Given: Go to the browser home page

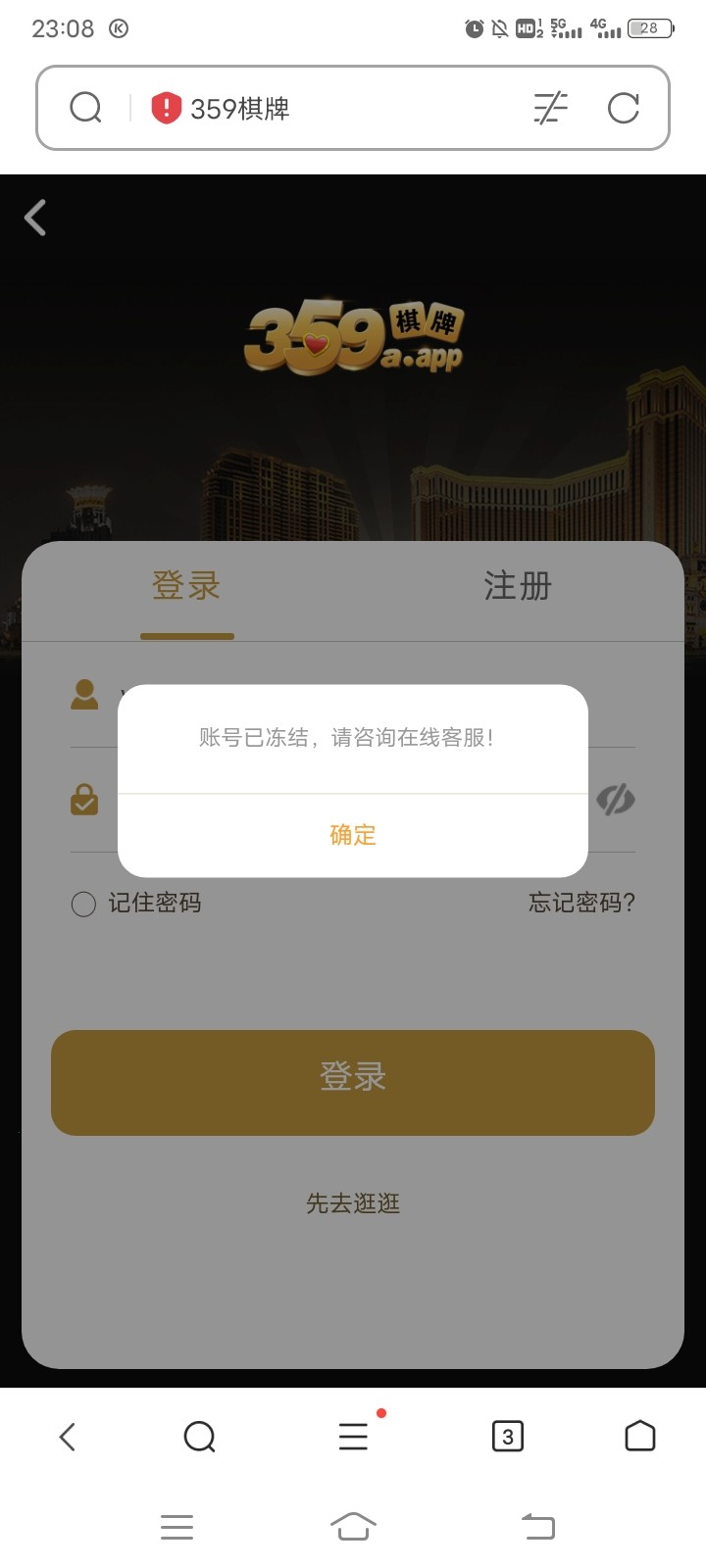Looking at the screenshot, I should click(x=639, y=1437).
